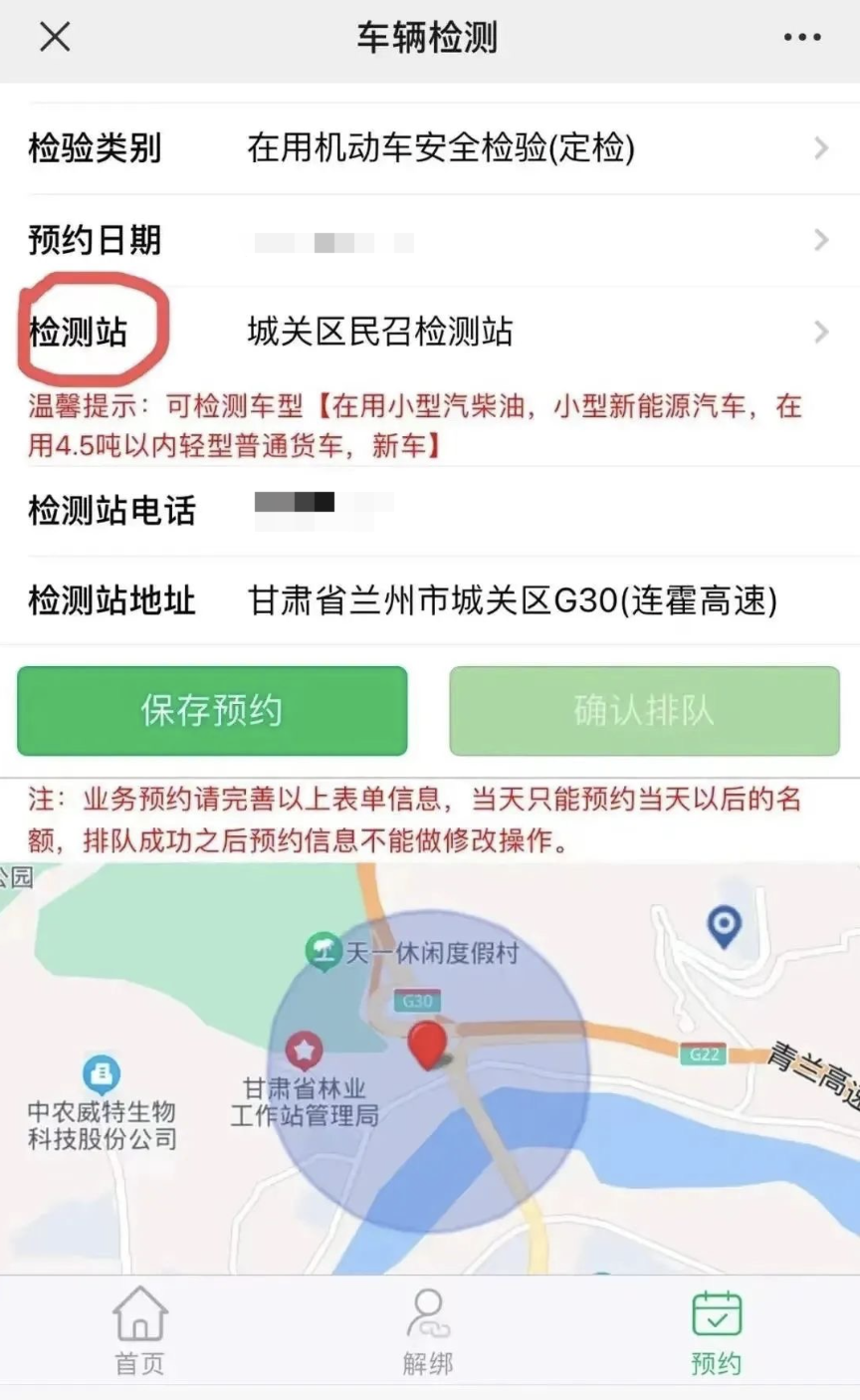Open the 预约 tab

(716, 1329)
